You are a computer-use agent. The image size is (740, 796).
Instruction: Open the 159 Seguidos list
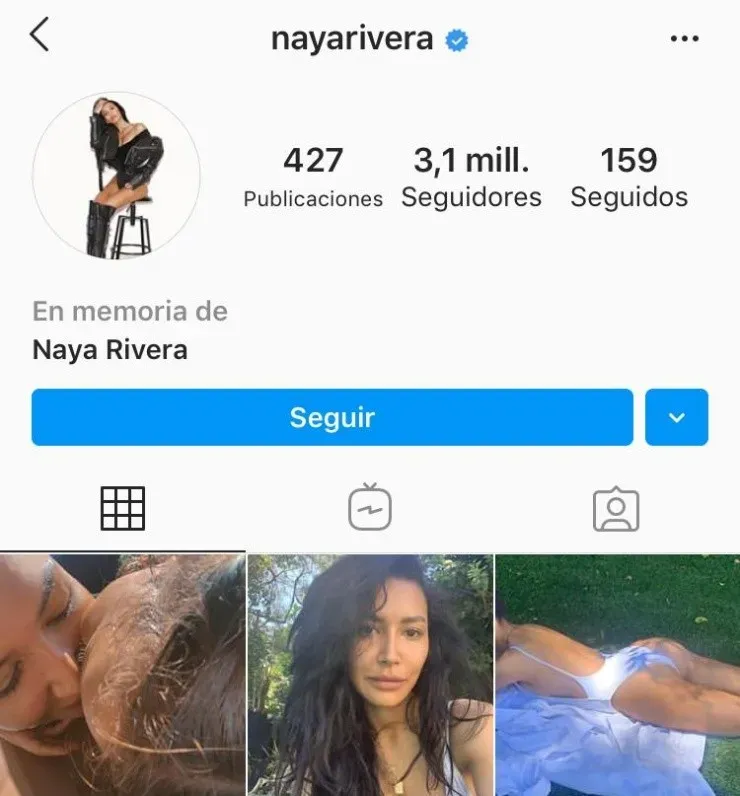[629, 177]
